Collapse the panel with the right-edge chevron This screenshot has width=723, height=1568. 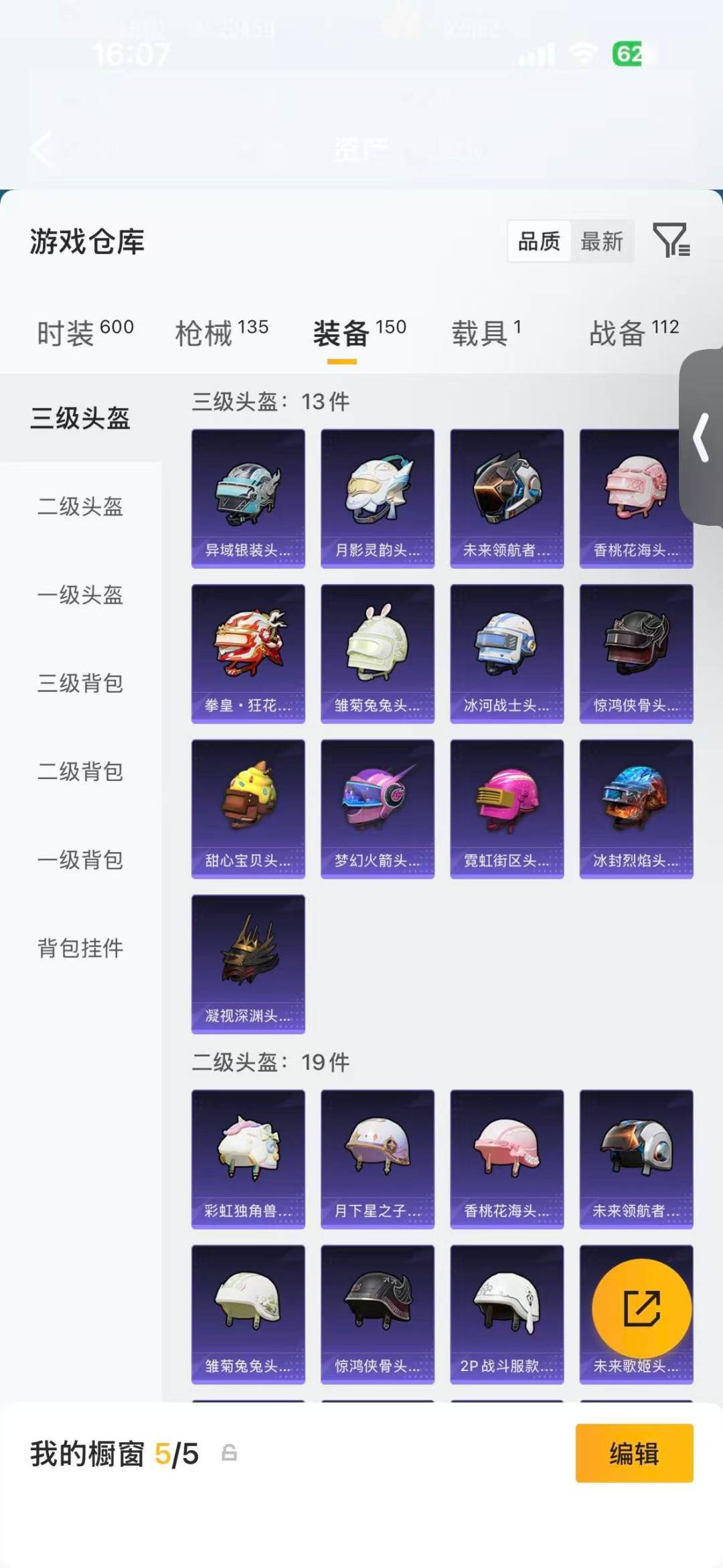point(700,437)
